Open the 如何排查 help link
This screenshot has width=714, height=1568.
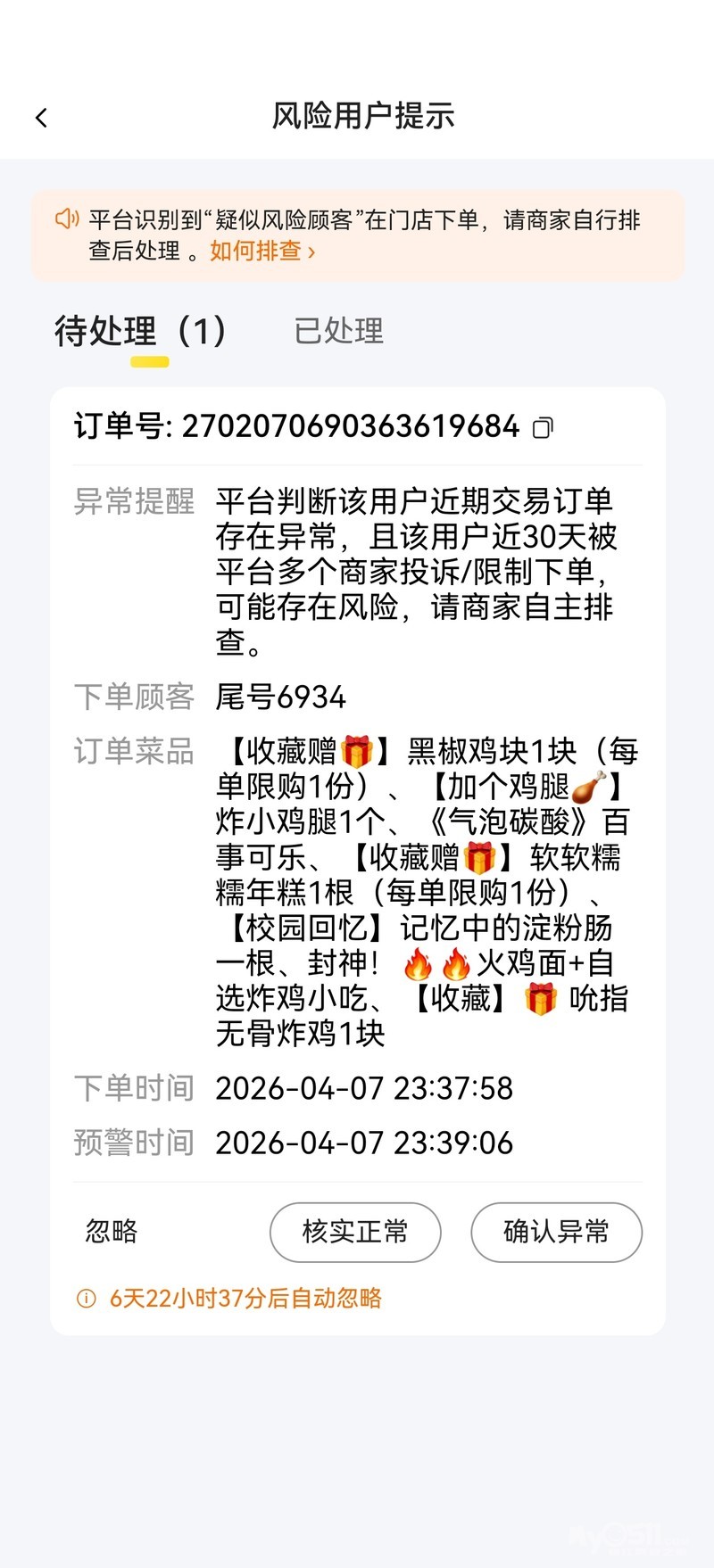[262, 252]
